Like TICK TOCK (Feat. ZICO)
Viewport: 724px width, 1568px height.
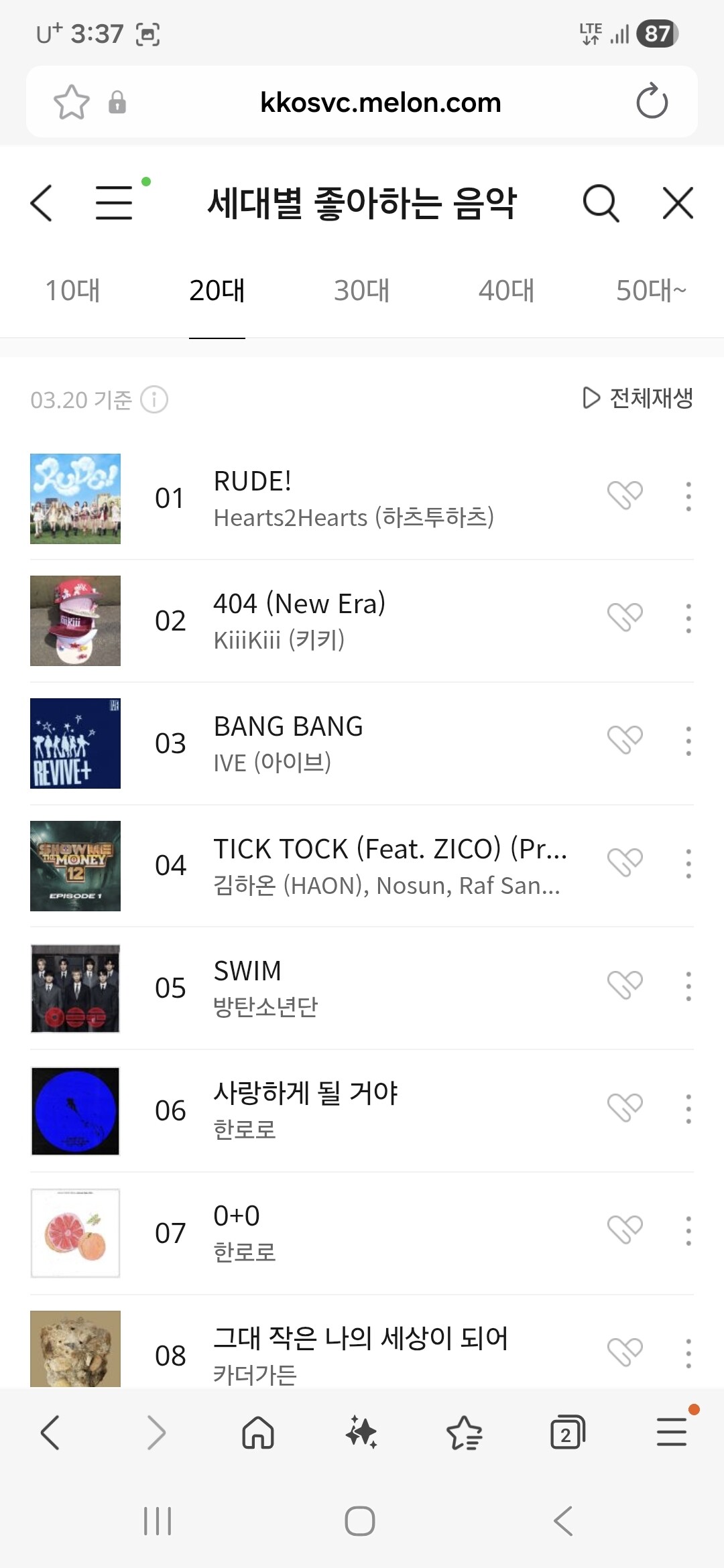click(625, 863)
